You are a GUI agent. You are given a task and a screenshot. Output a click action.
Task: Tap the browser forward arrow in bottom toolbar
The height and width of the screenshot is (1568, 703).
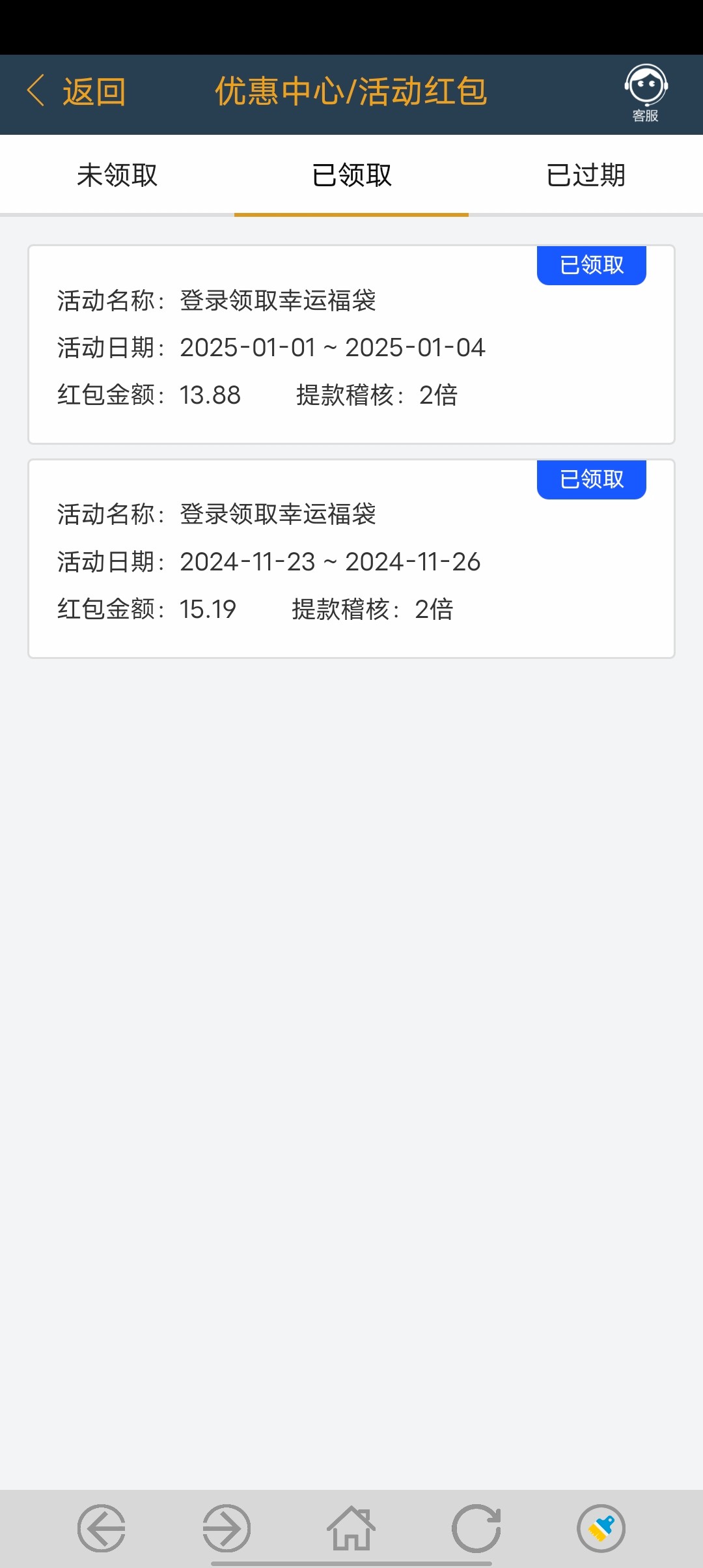click(227, 1528)
